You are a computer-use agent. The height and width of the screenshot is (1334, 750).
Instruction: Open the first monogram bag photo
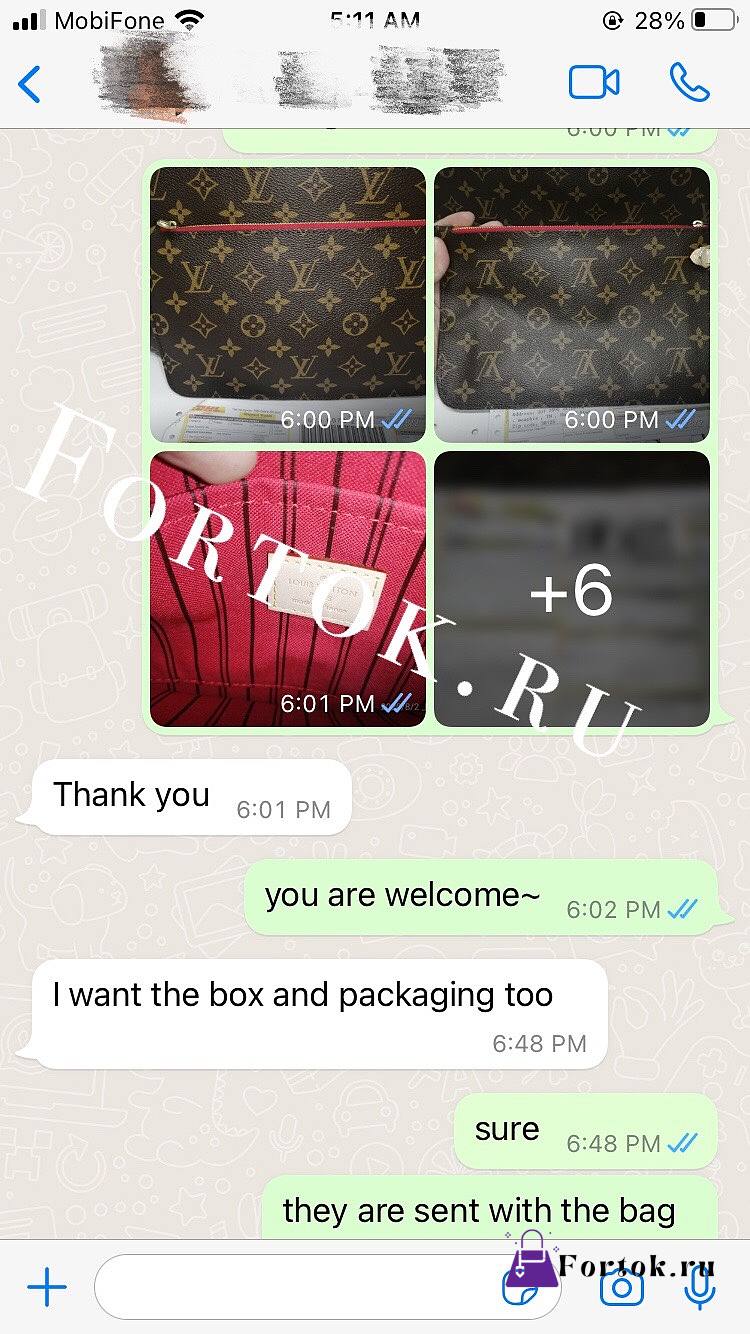coord(288,304)
